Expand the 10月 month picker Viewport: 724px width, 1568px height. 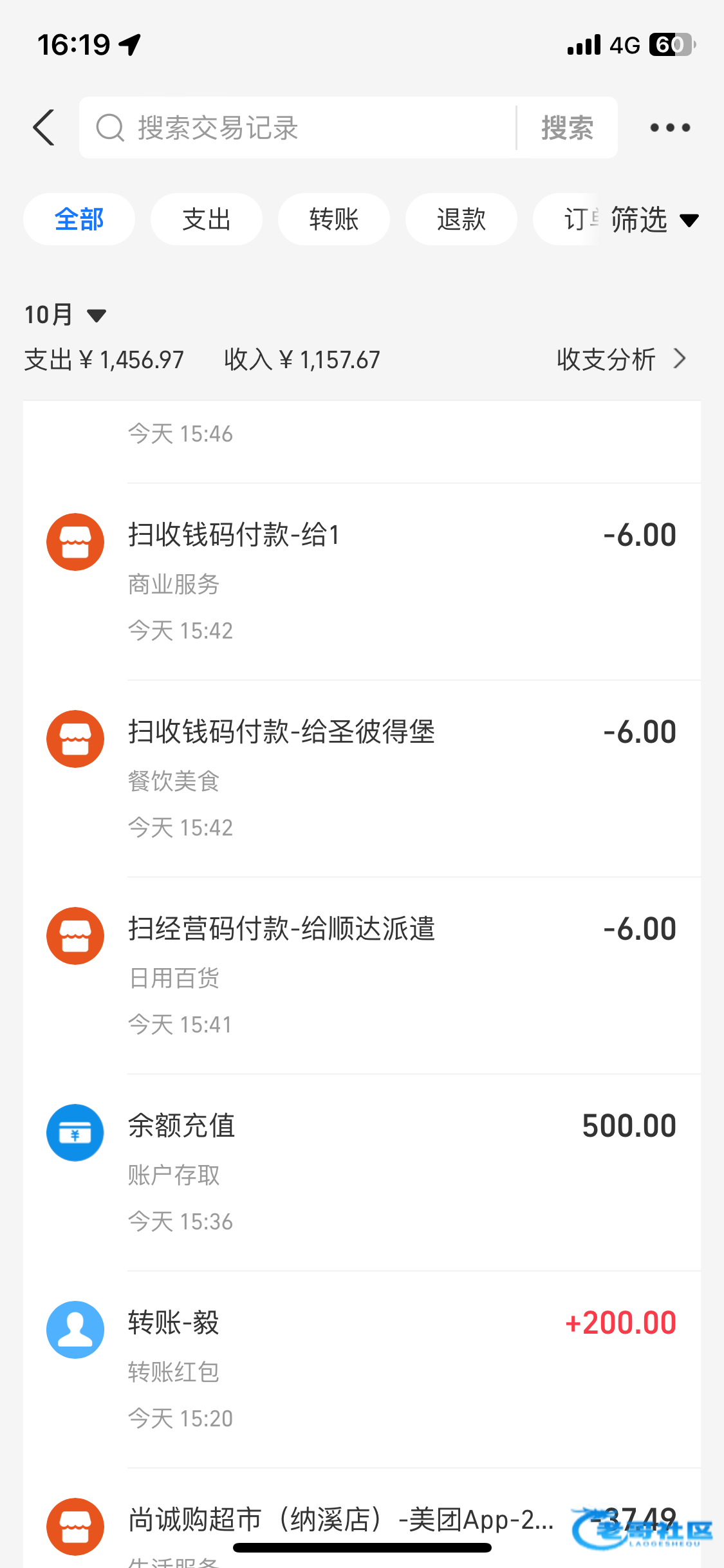(64, 315)
